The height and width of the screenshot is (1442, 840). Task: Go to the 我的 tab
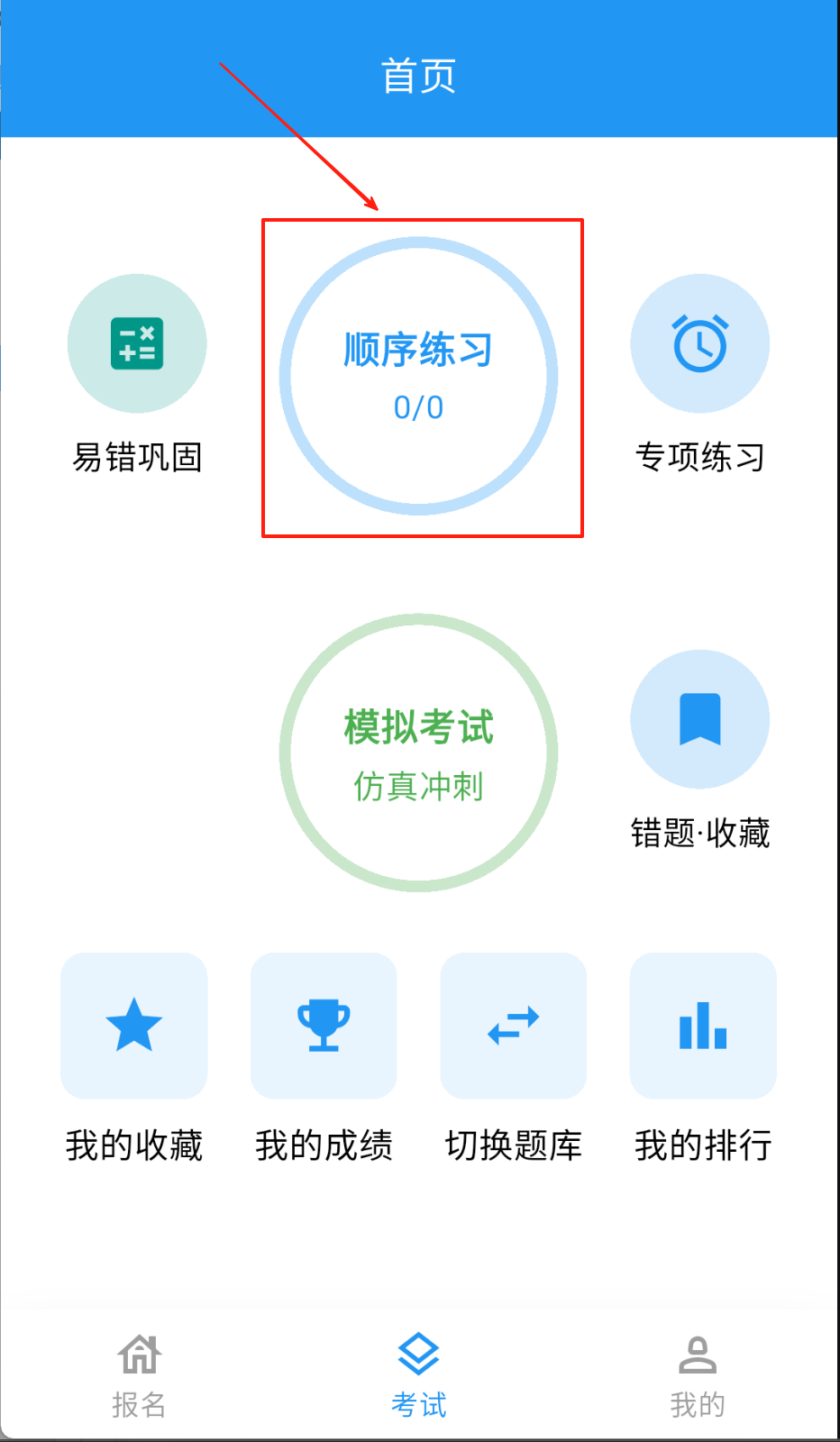pos(698,1376)
